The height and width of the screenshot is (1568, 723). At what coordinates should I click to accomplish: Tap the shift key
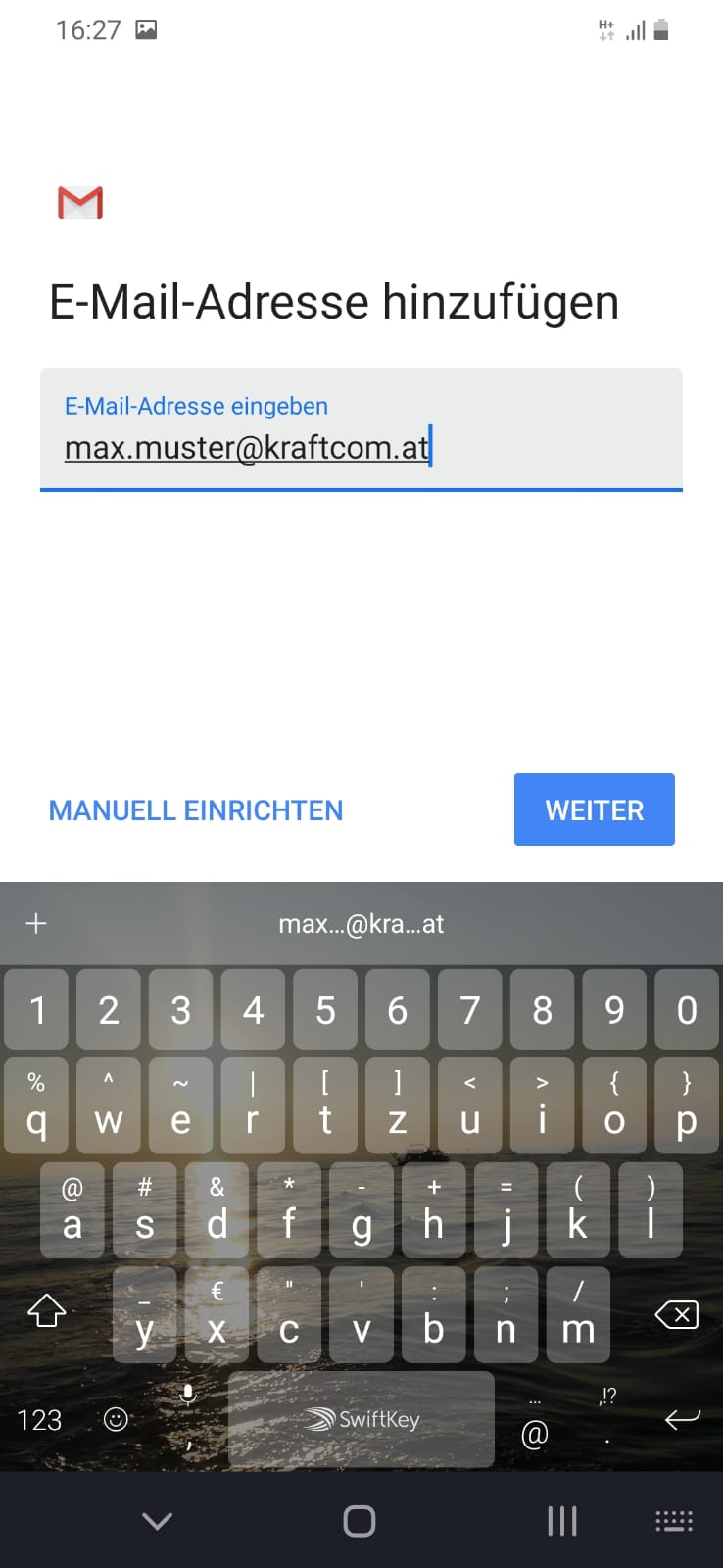point(46,1311)
